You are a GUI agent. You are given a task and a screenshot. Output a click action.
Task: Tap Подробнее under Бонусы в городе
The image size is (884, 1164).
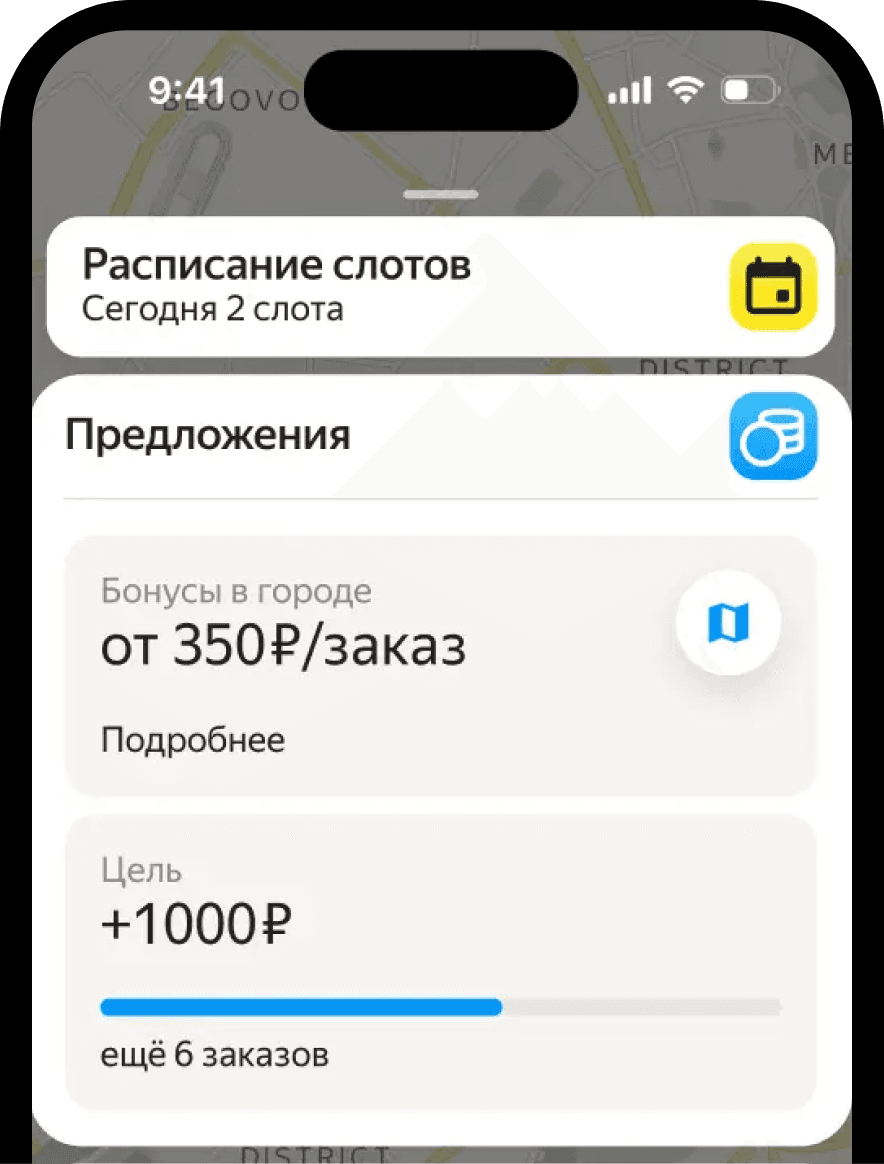tap(193, 741)
